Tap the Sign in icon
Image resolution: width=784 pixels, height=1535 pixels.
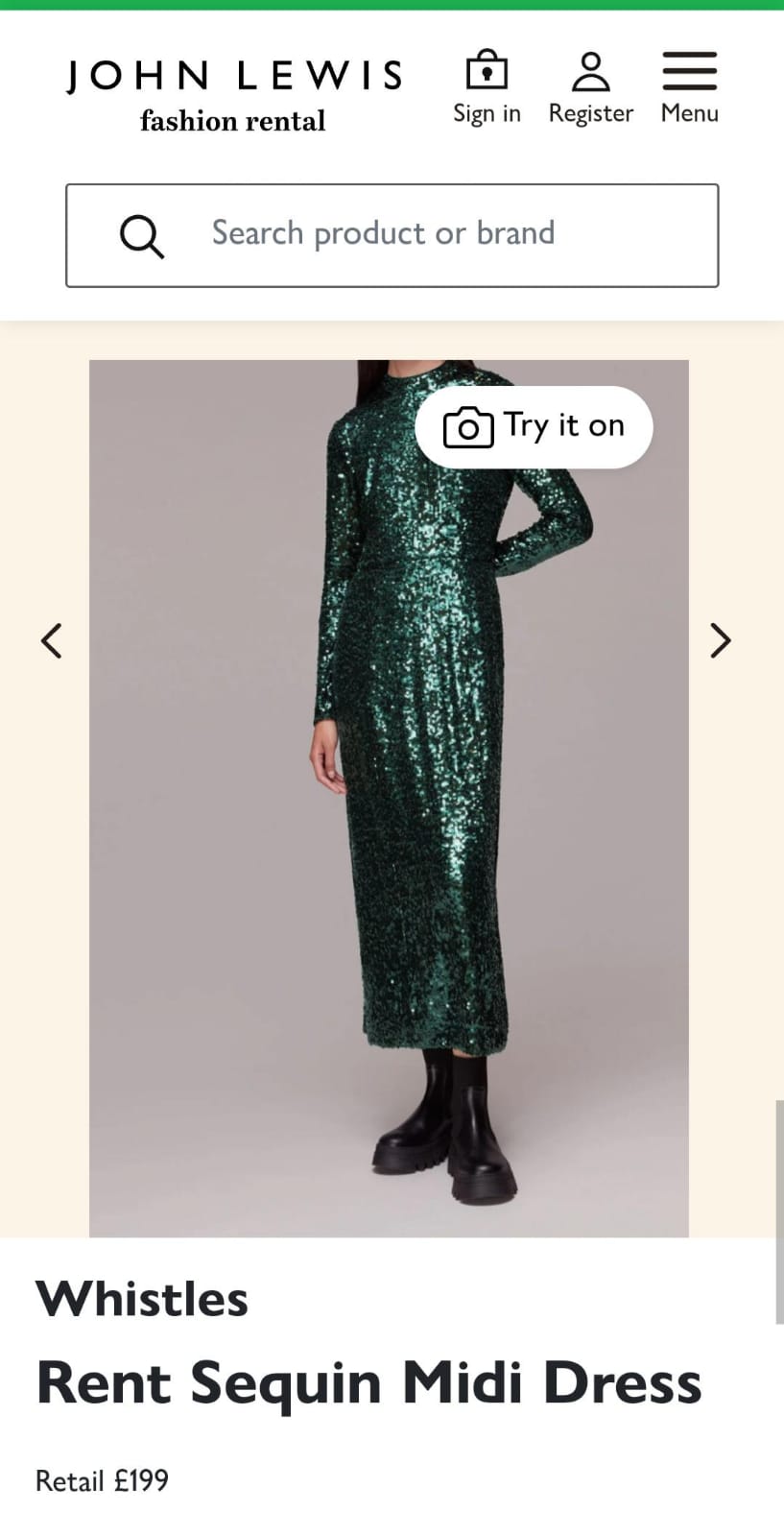[x=487, y=88]
